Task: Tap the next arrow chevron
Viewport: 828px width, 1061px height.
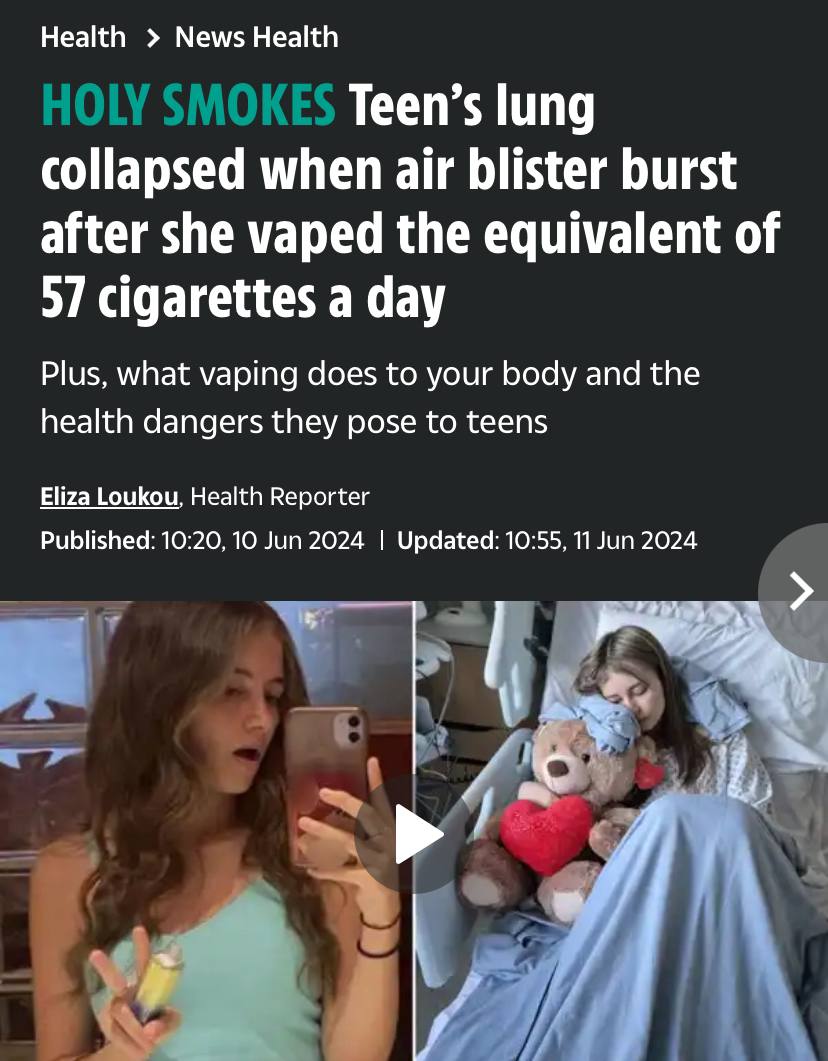Action: [801, 592]
